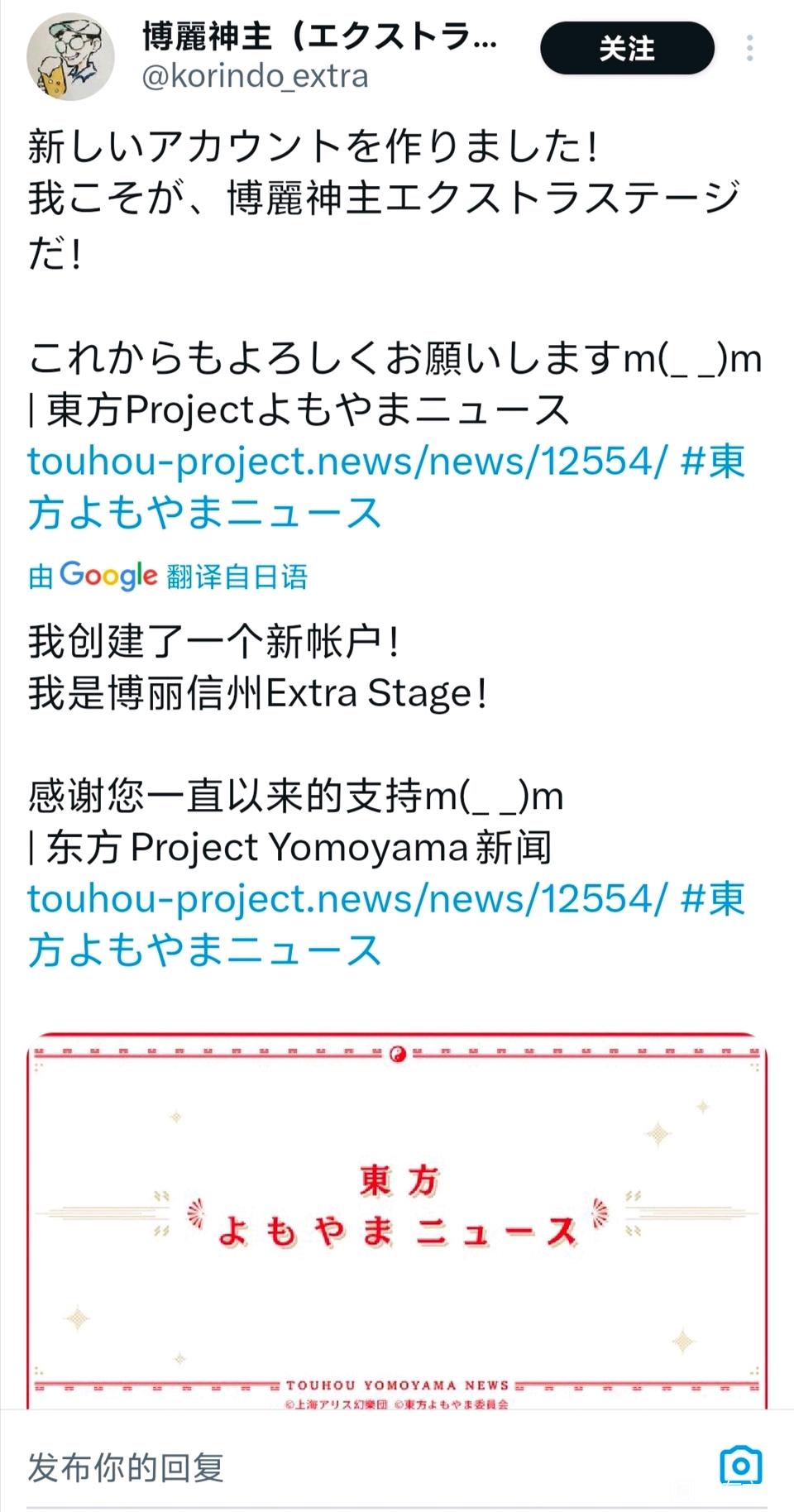Tap the Google translation attribution label
Viewport: 794px width, 1512px height.
tap(168, 576)
